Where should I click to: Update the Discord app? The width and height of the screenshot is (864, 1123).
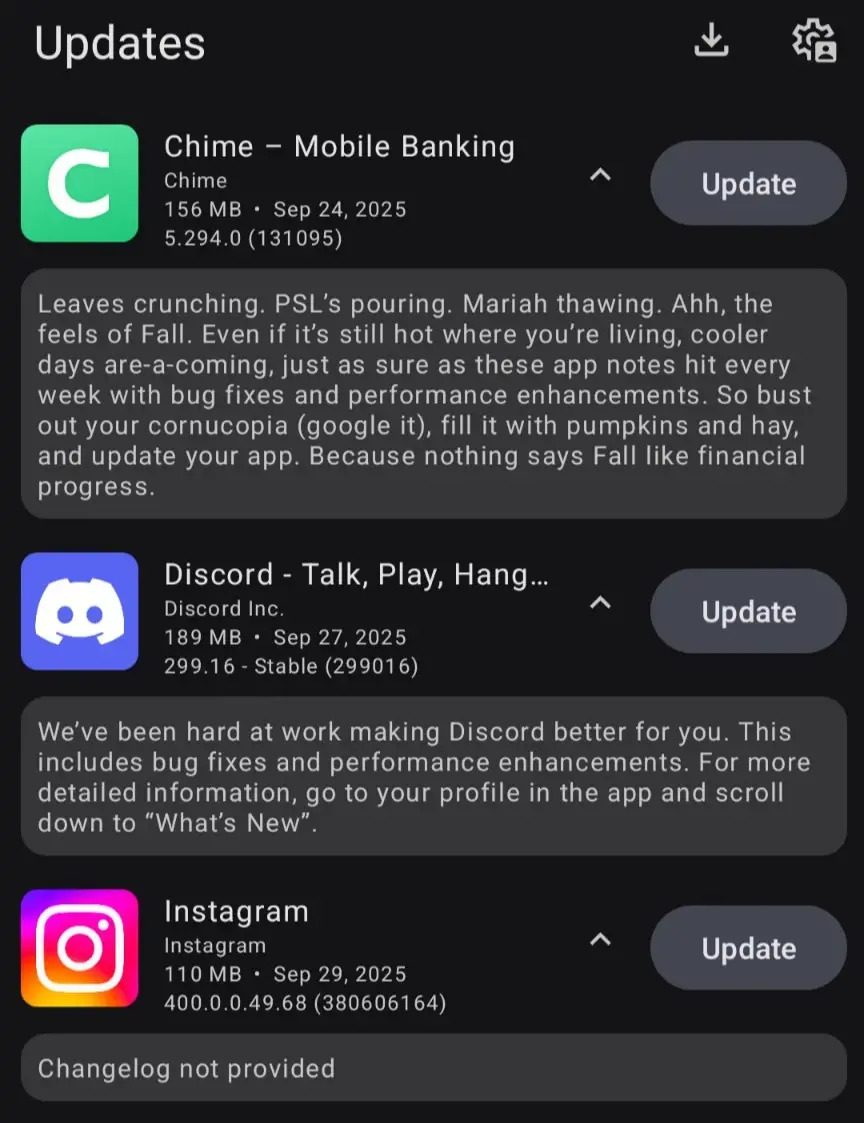click(748, 612)
